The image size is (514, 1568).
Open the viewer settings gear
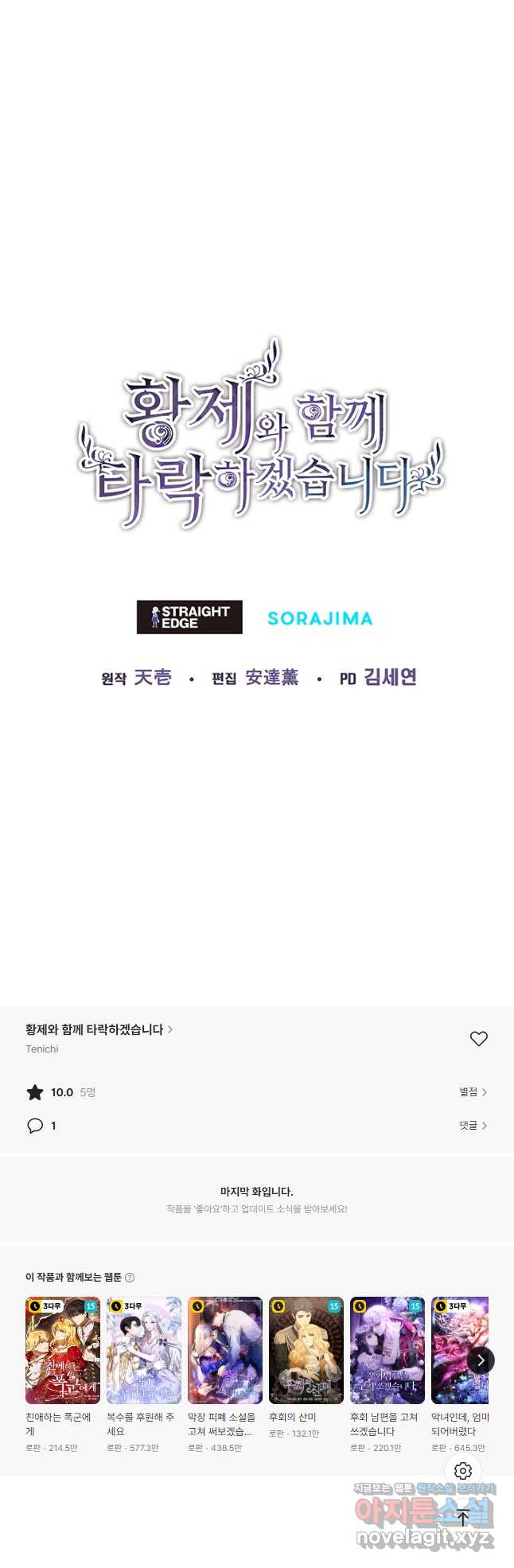tap(463, 1471)
